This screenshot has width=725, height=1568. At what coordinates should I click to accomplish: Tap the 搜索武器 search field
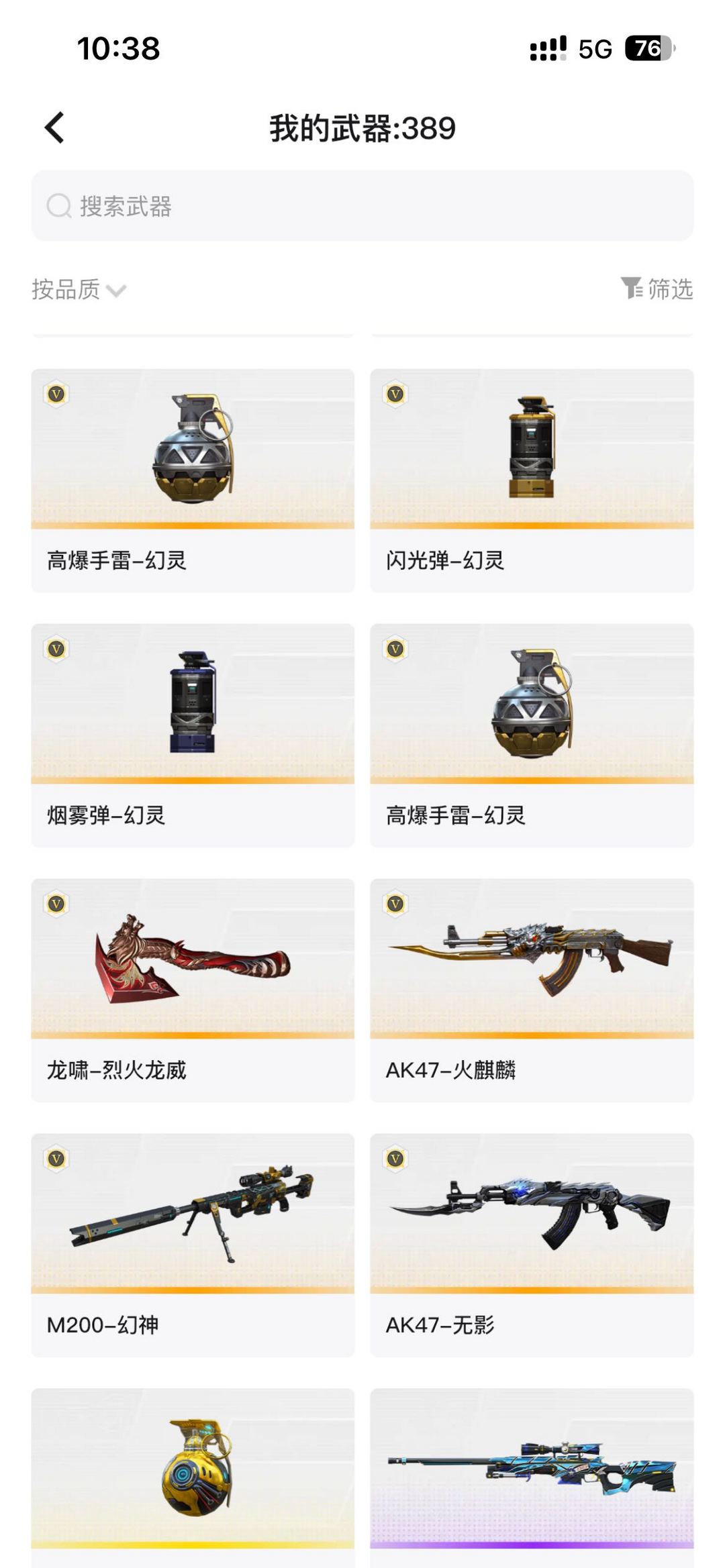pos(362,206)
